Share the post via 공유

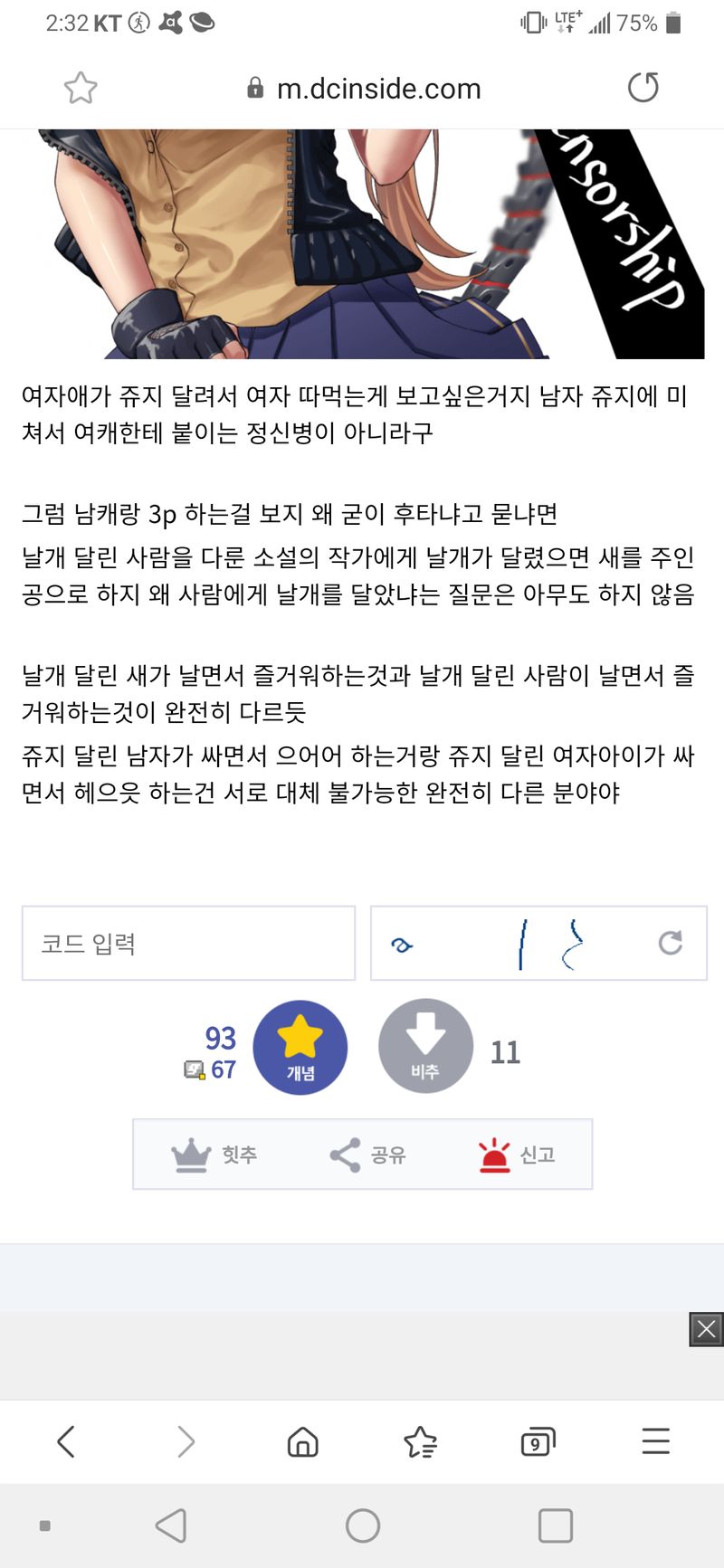[367, 1155]
